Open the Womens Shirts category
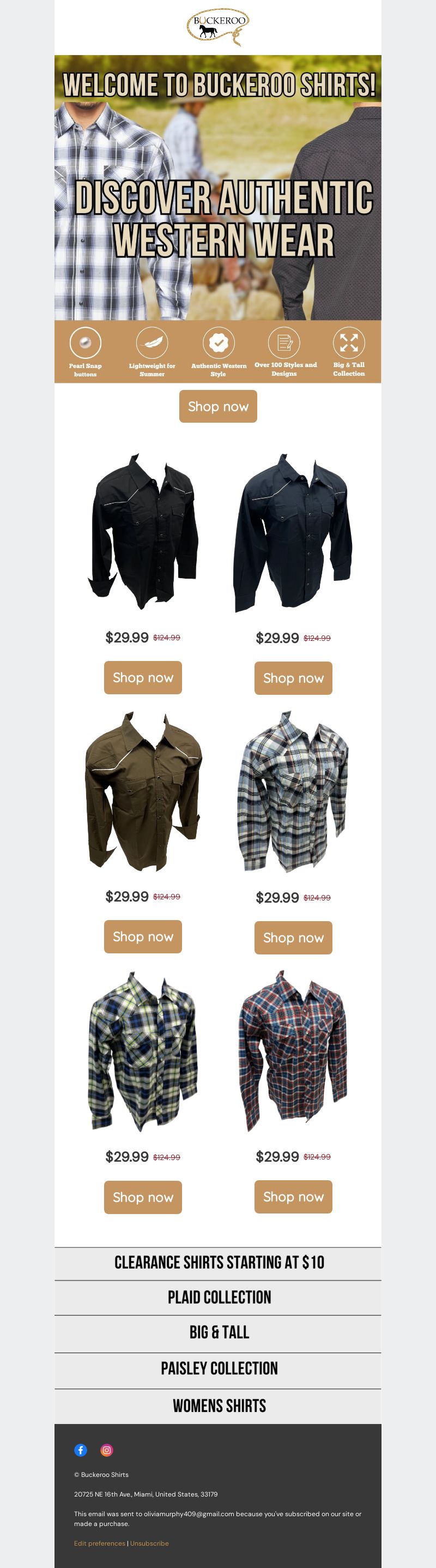436x1568 pixels. [219, 1405]
